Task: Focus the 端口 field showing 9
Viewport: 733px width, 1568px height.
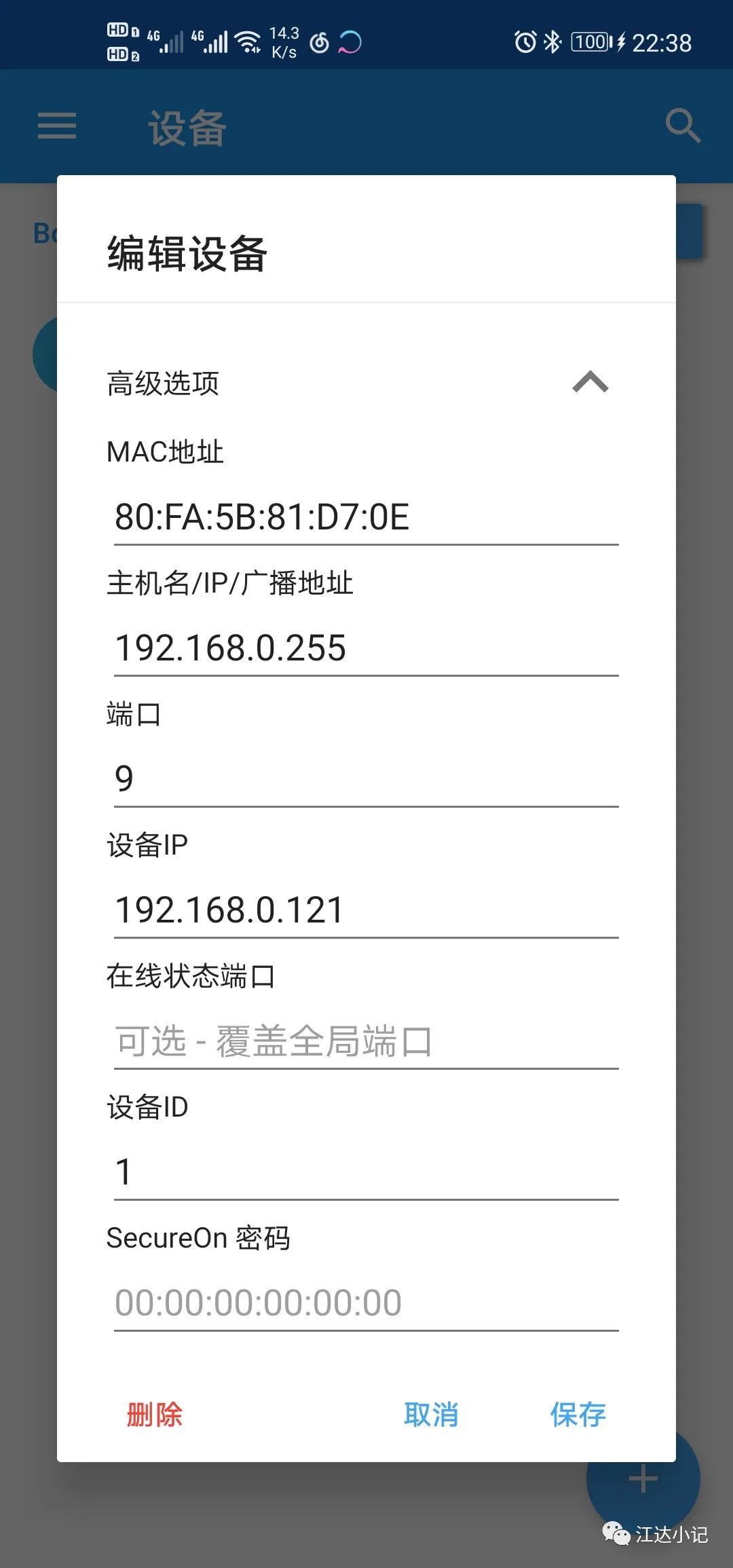Action: click(366, 779)
